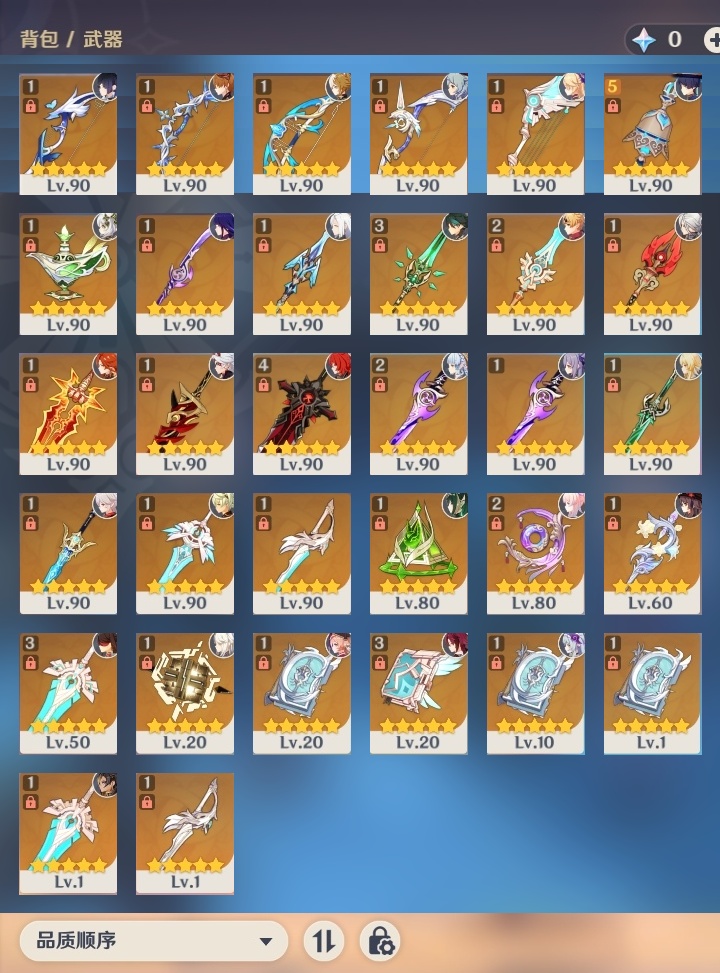Viewport: 720px width, 973px height.
Task: Toggle the sort order arrows icon
Action: pos(322,941)
